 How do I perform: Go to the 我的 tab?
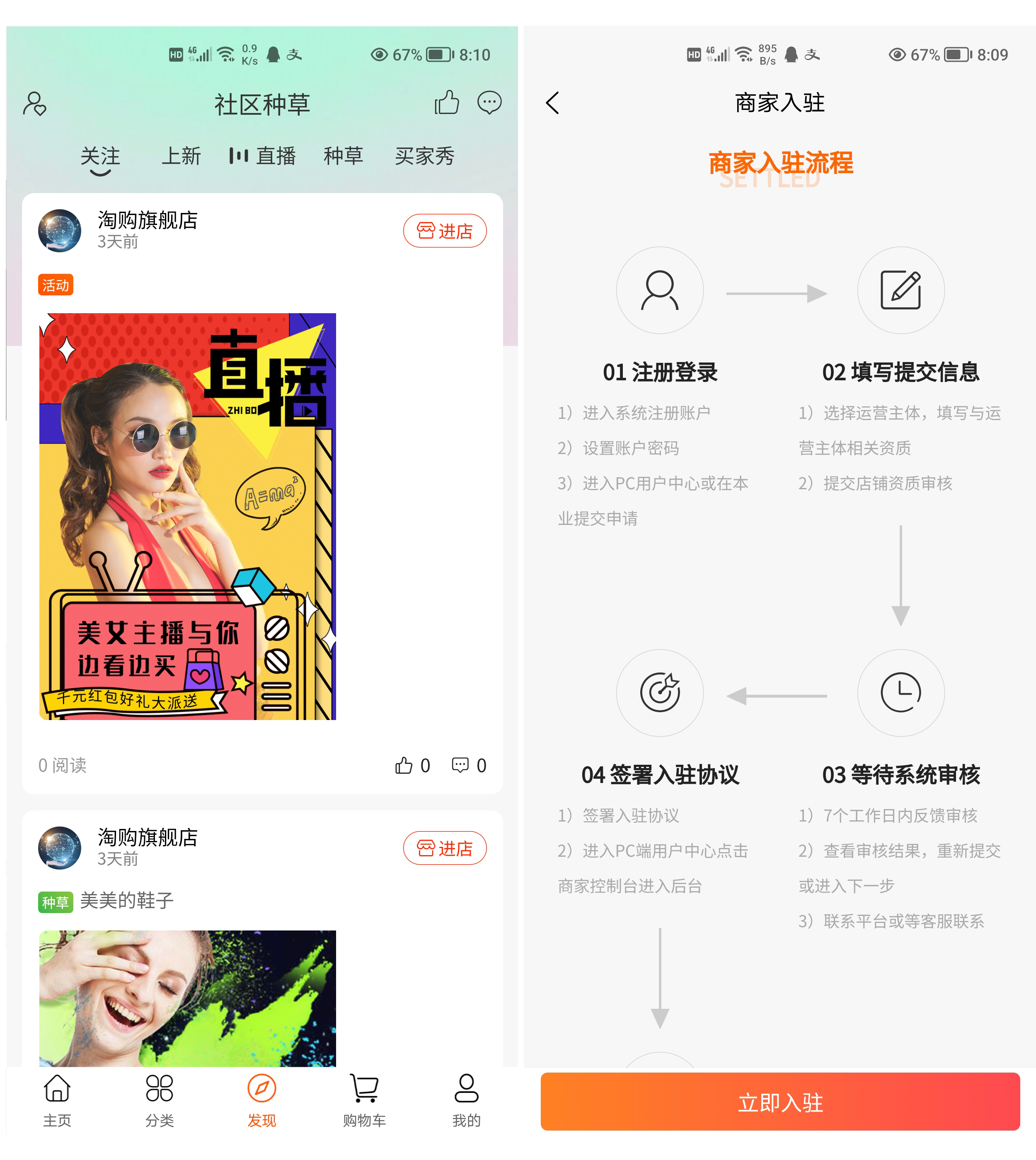click(x=466, y=1100)
